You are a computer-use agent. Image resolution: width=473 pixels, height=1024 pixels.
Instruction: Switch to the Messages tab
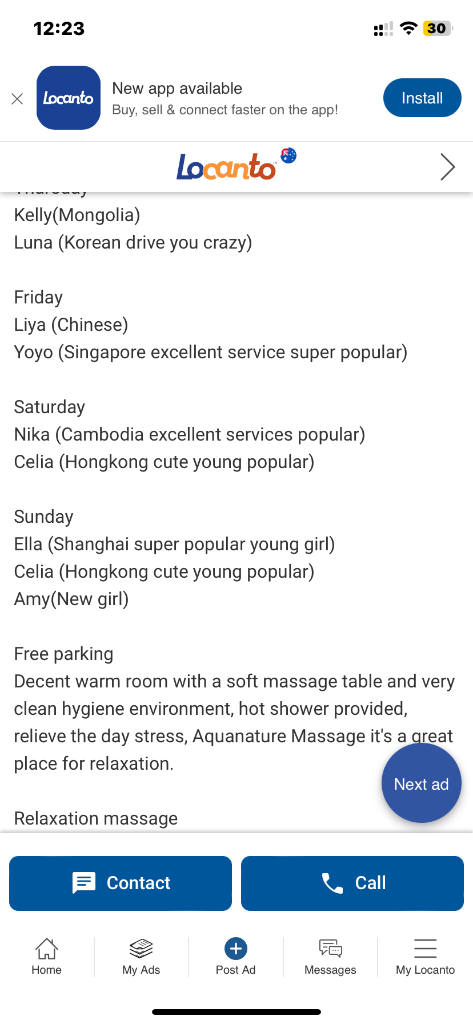pyautogui.click(x=330, y=957)
